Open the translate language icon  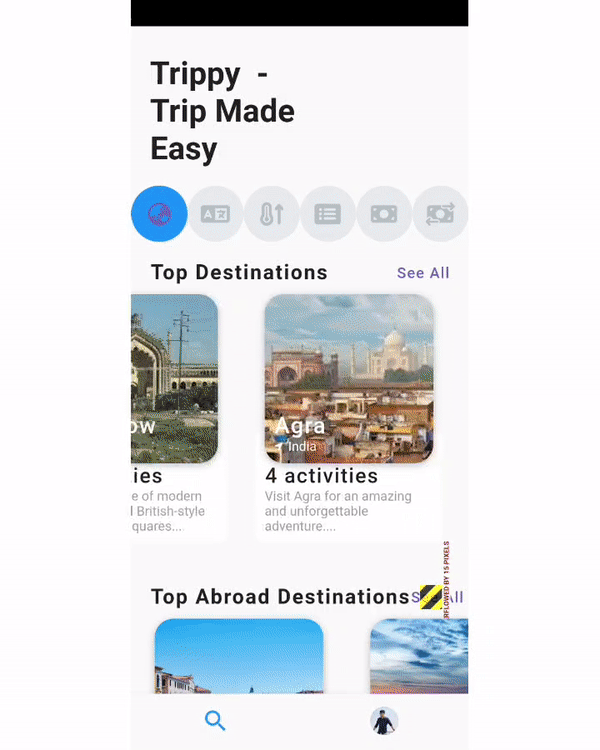[x=215, y=214]
